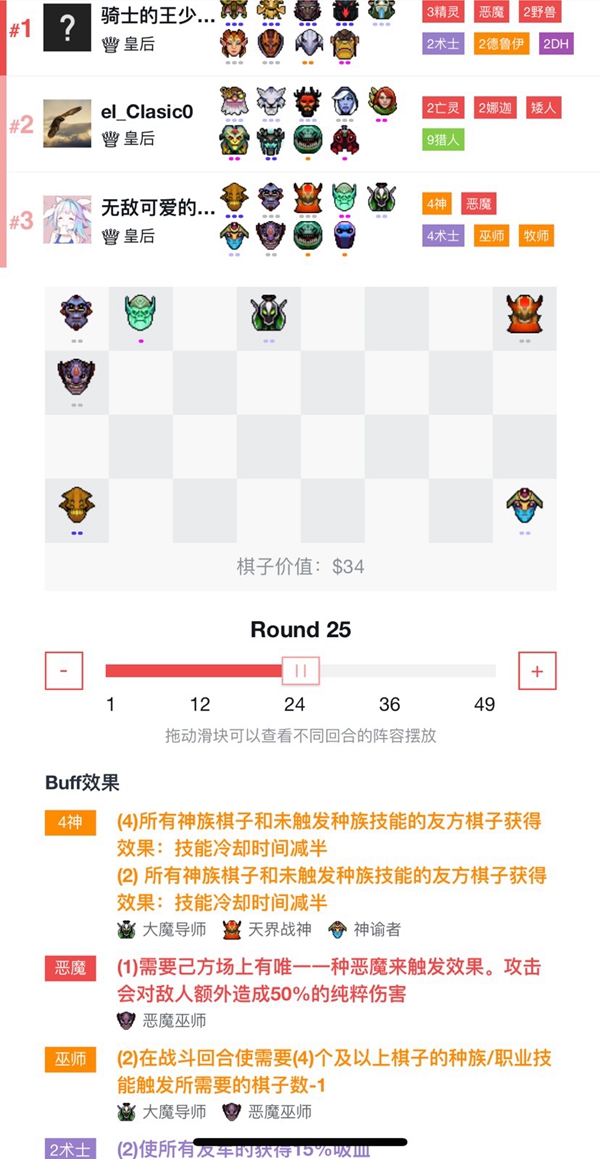Image resolution: width=600 pixels, height=1159 pixels.
Task: Select player 骑士的王少 ranked #1
Action: click(157, 16)
